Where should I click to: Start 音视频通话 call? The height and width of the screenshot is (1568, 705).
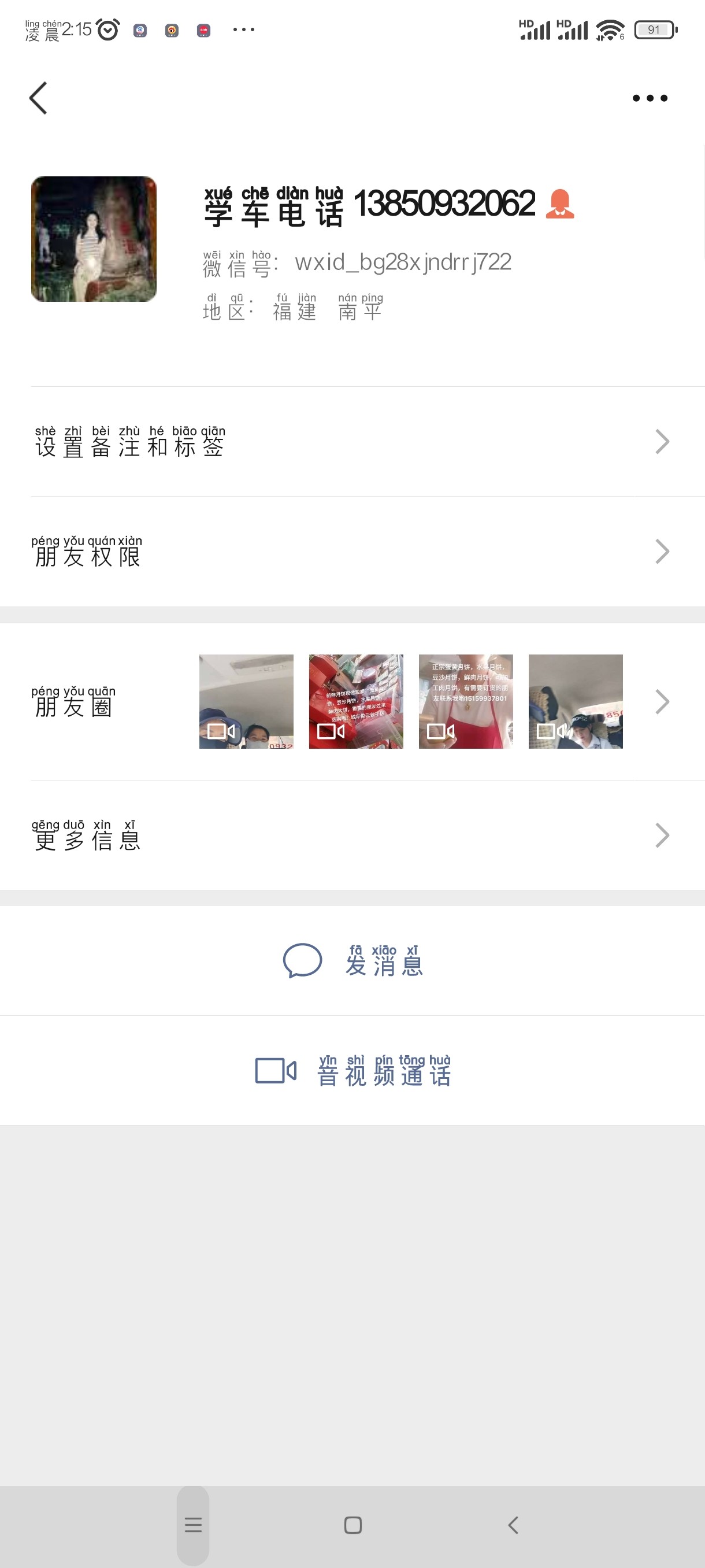click(x=353, y=1071)
